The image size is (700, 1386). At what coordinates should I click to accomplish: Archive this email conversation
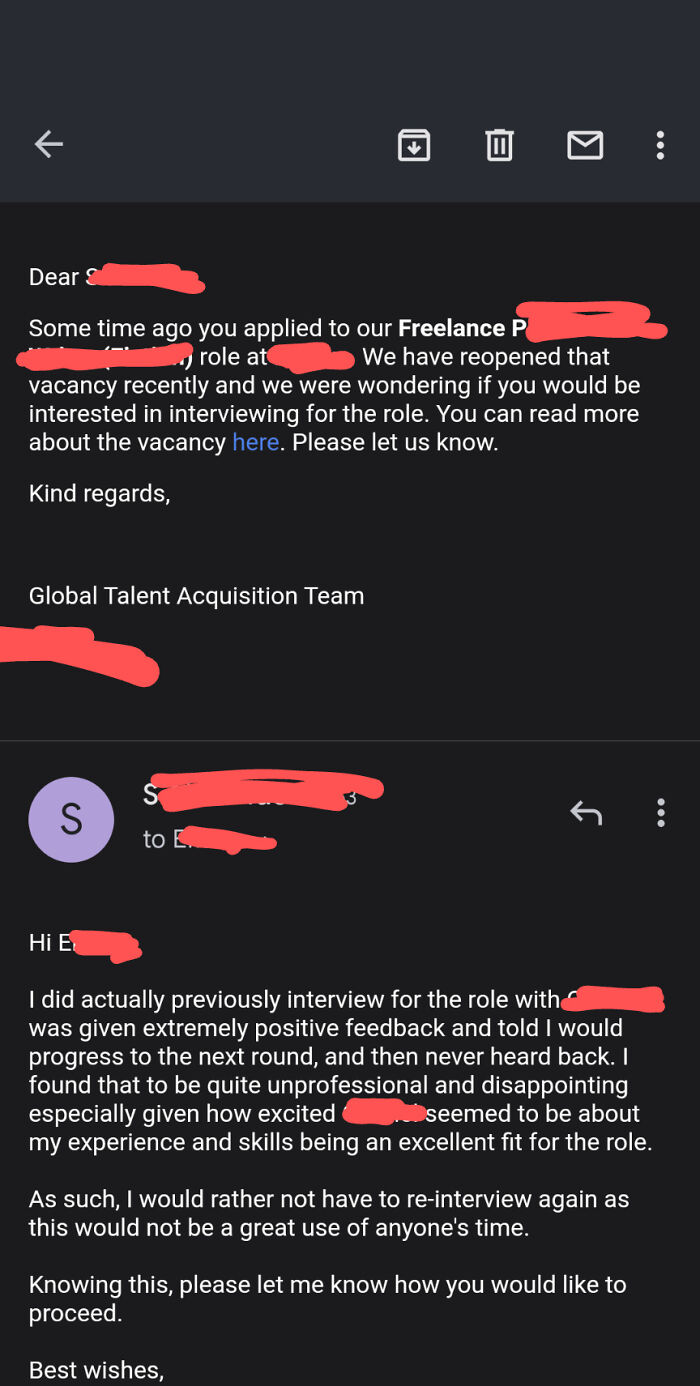[x=414, y=145]
